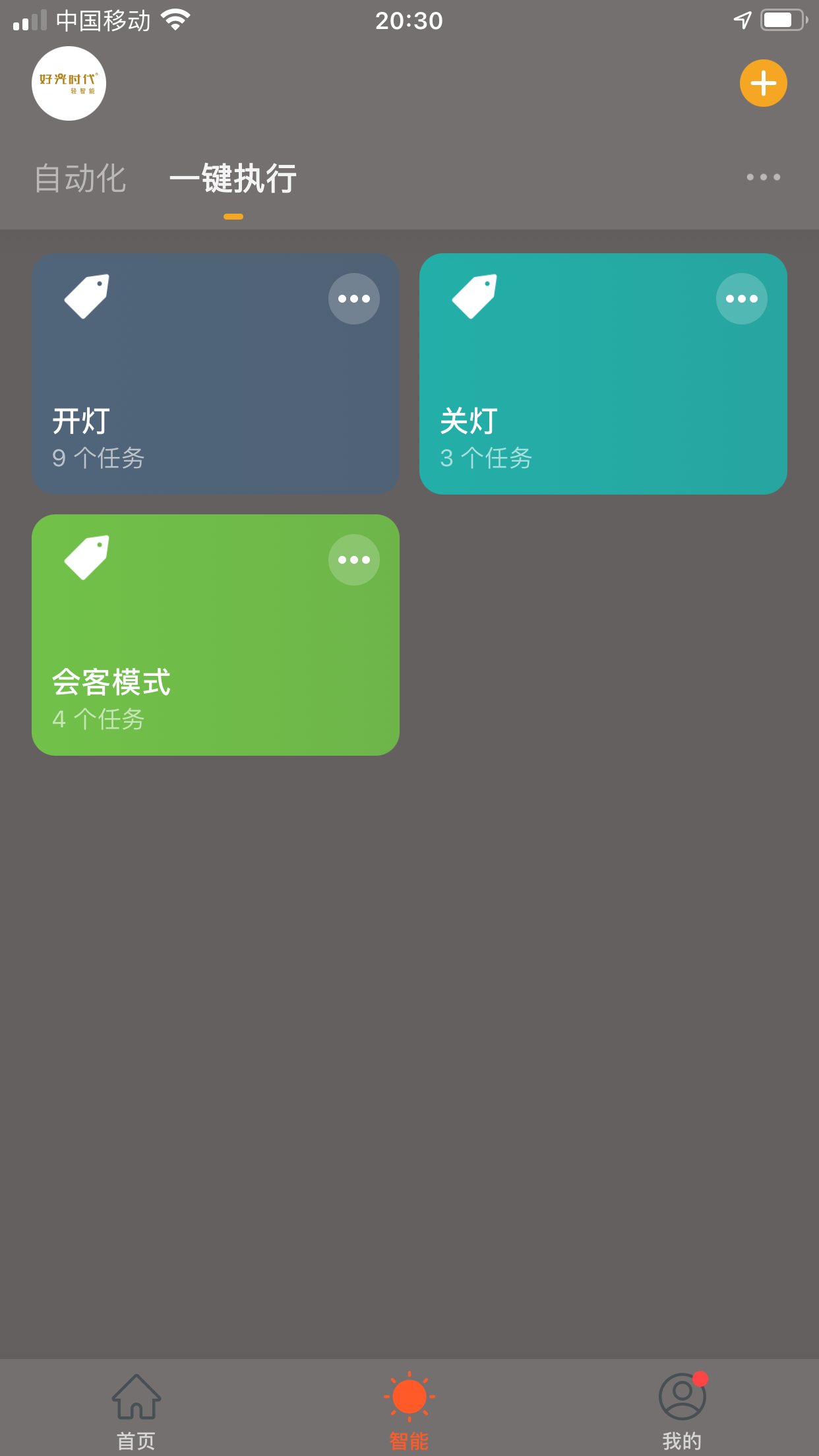The height and width of the screenshot is (1456, 819).
Task: Switch to the 自动化 tab
Action: (80, 178)
